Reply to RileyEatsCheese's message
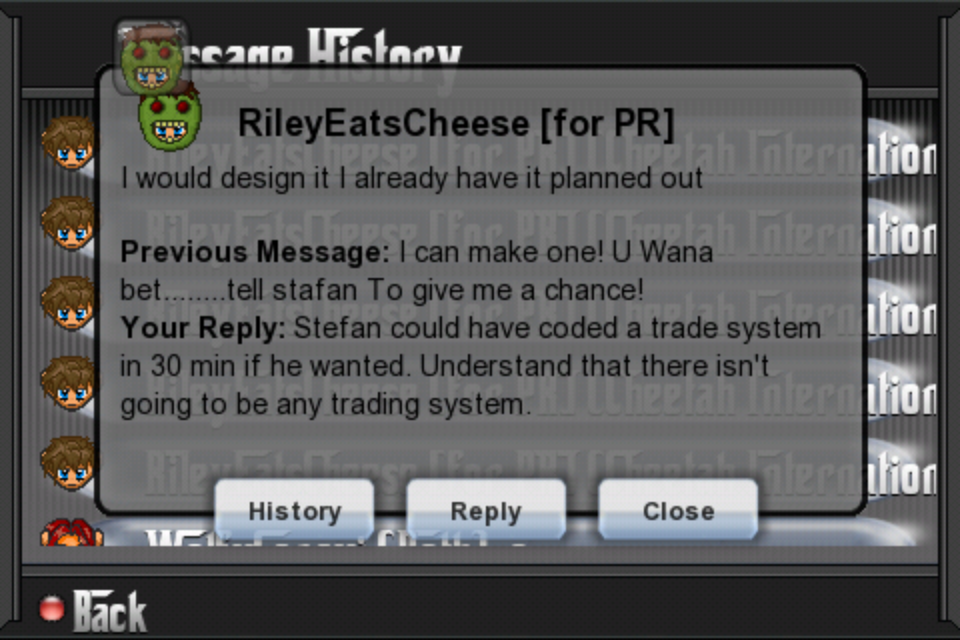Image resolution: width=960 pixels, height=640 pixels. (x=486, y=510)
